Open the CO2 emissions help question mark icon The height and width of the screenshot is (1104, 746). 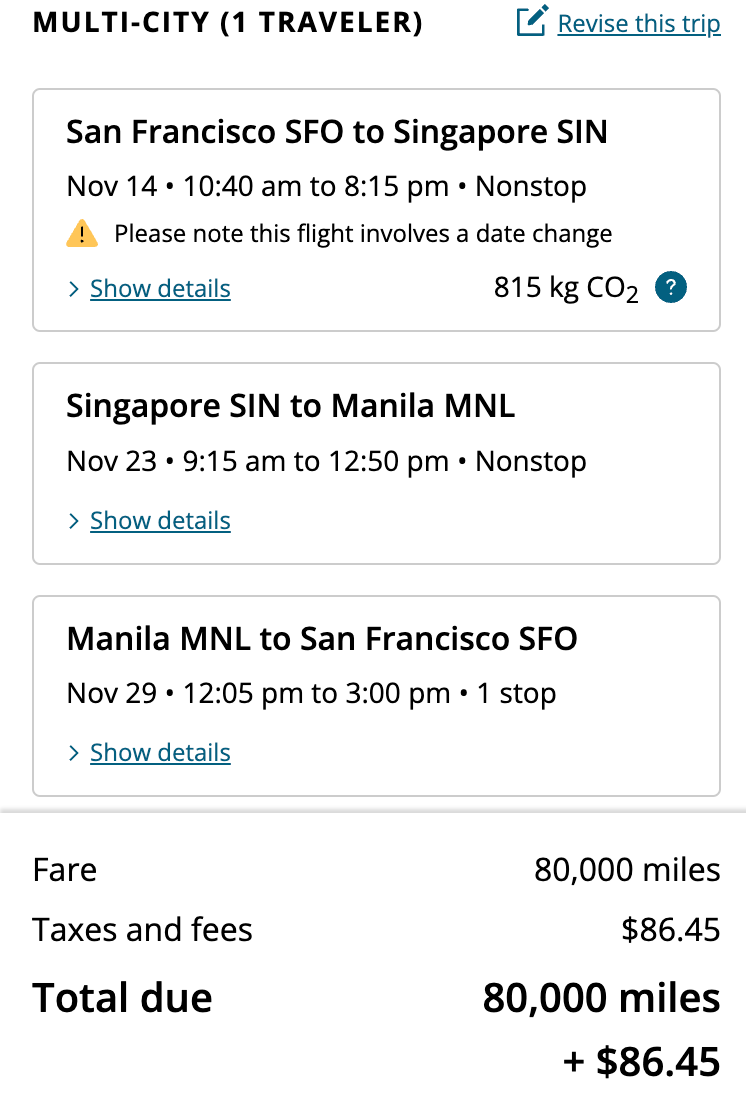(671, 287)
